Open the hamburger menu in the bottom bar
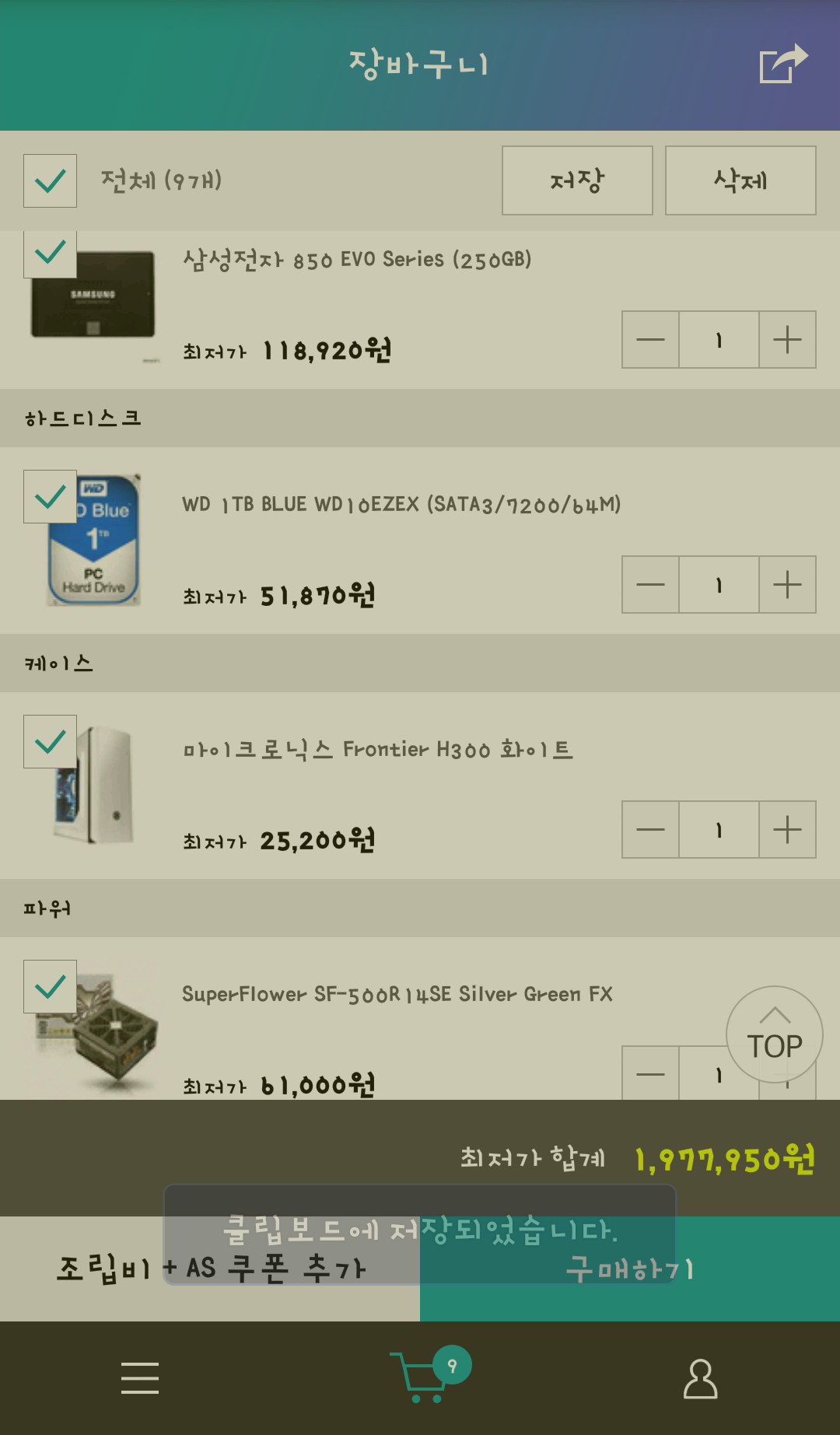Screen dimensions: 840x1435 [140, 1378]
